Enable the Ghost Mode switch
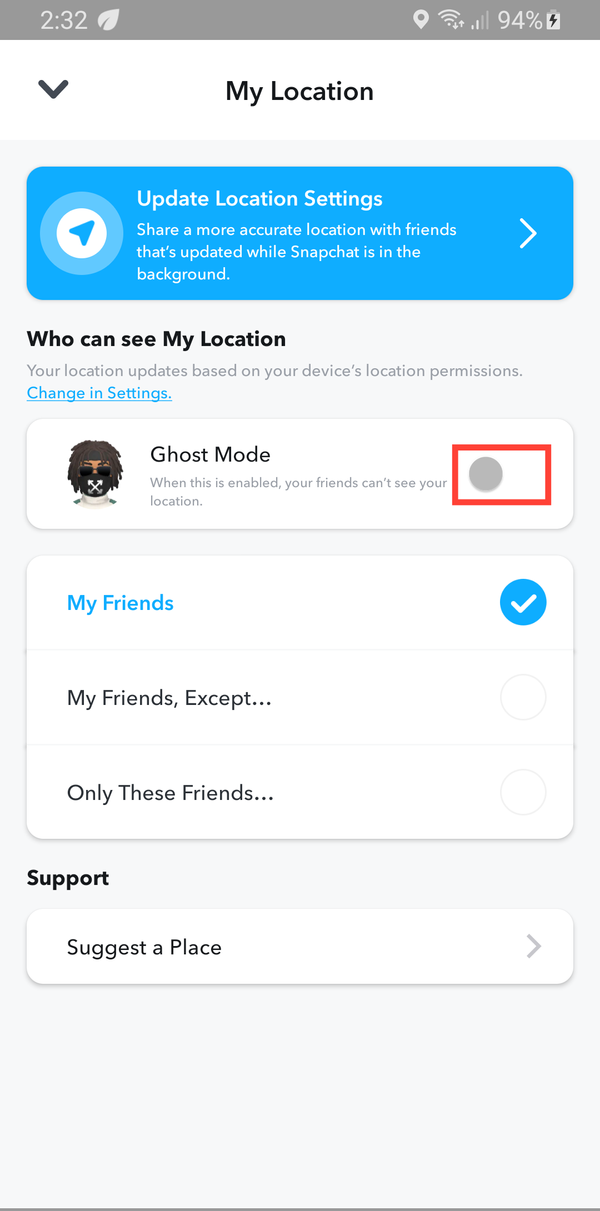This screenshot has height=1211, width=600. [x=500, y=475]
